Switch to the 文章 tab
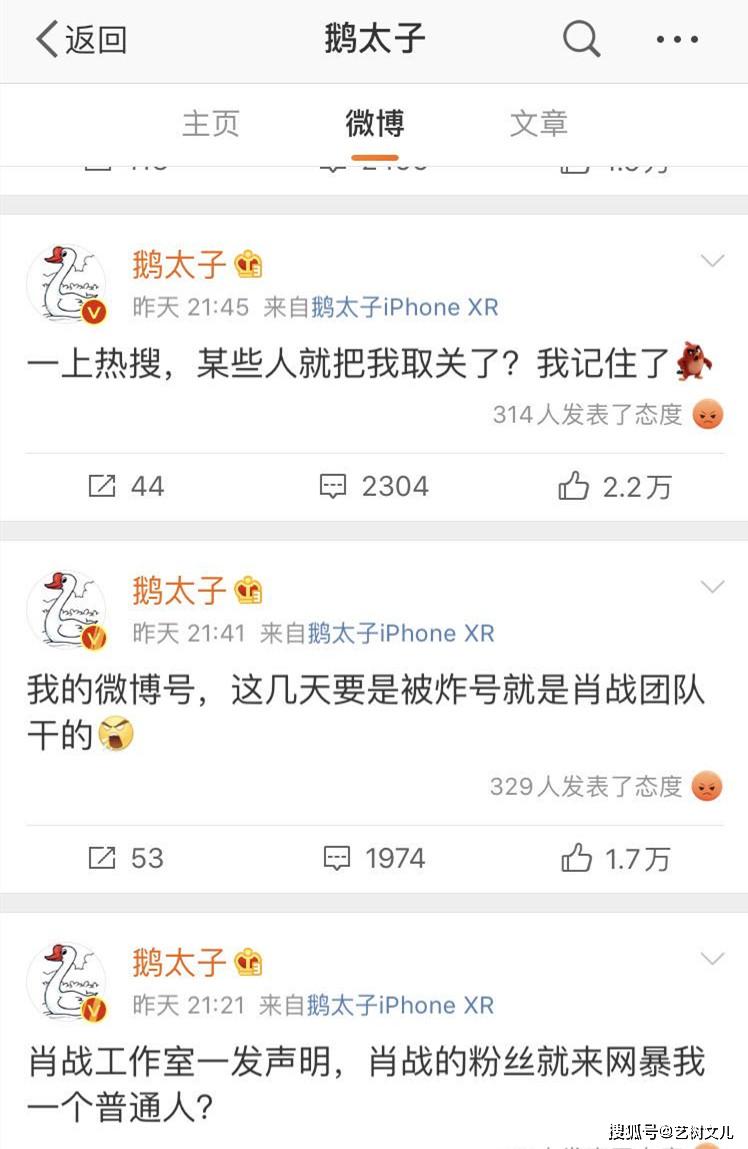The image size is (748, 1149). (x=538, y=123)
